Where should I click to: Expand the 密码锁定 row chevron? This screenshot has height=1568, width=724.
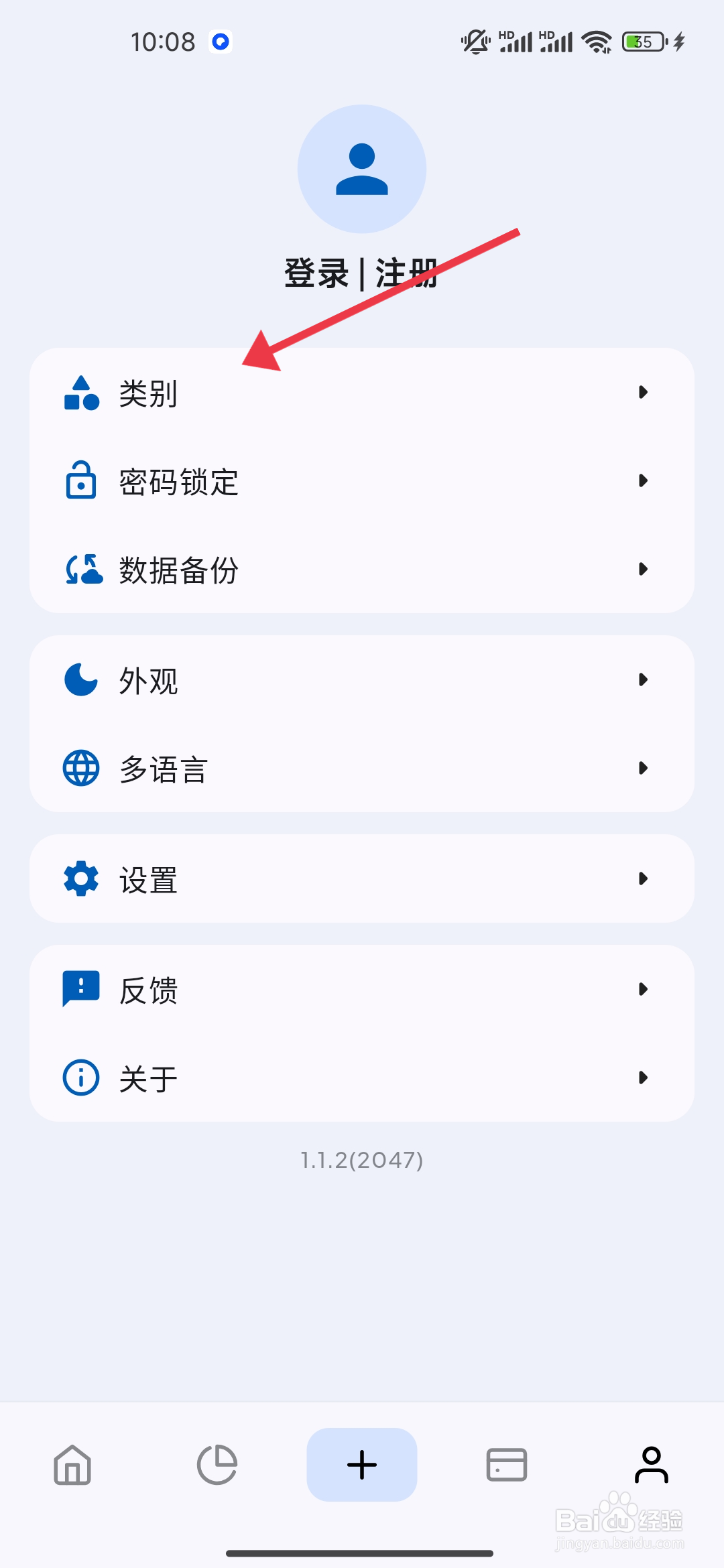[644, 480]
